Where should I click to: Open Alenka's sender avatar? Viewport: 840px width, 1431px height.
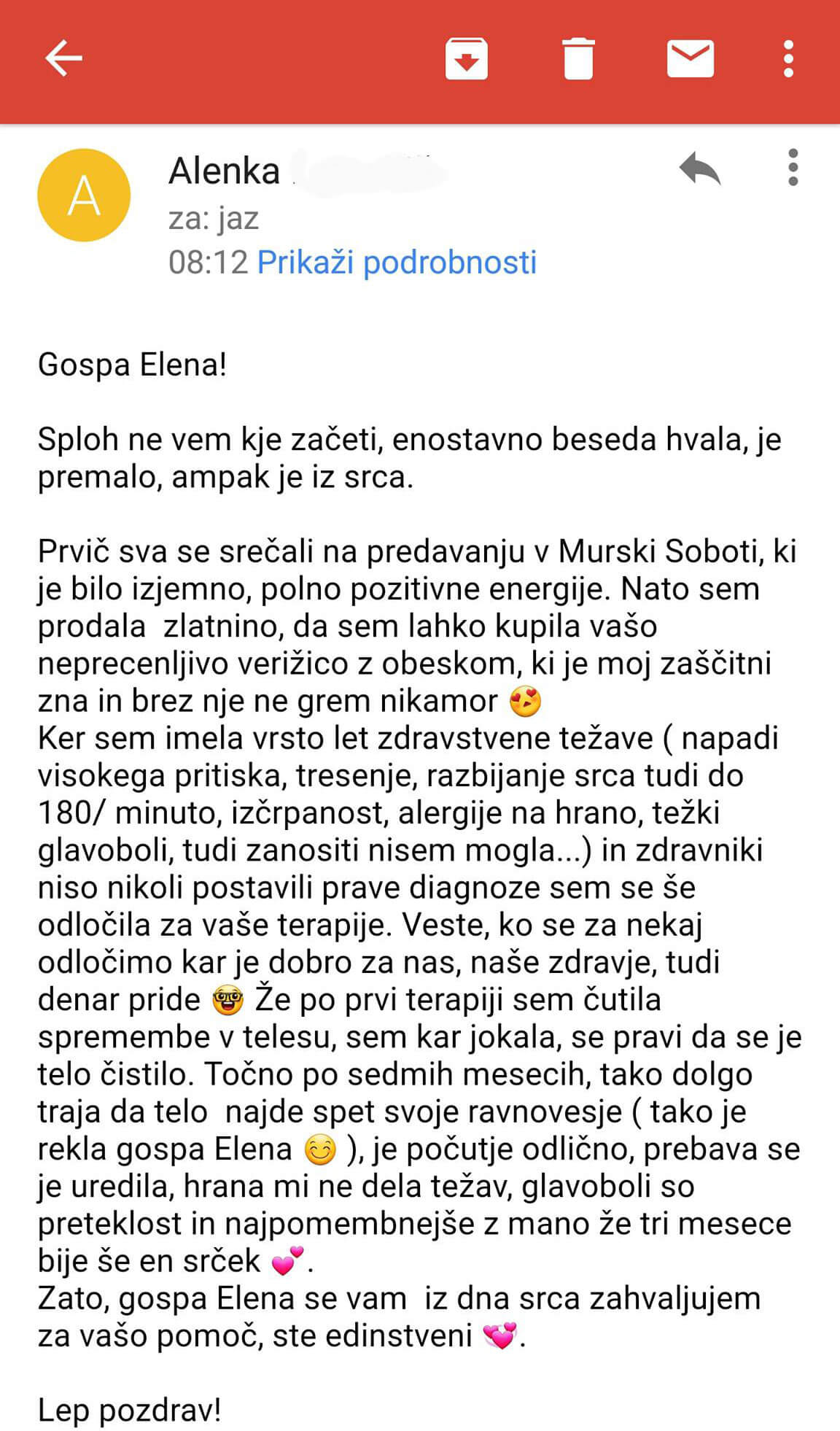tap(84, 195)
